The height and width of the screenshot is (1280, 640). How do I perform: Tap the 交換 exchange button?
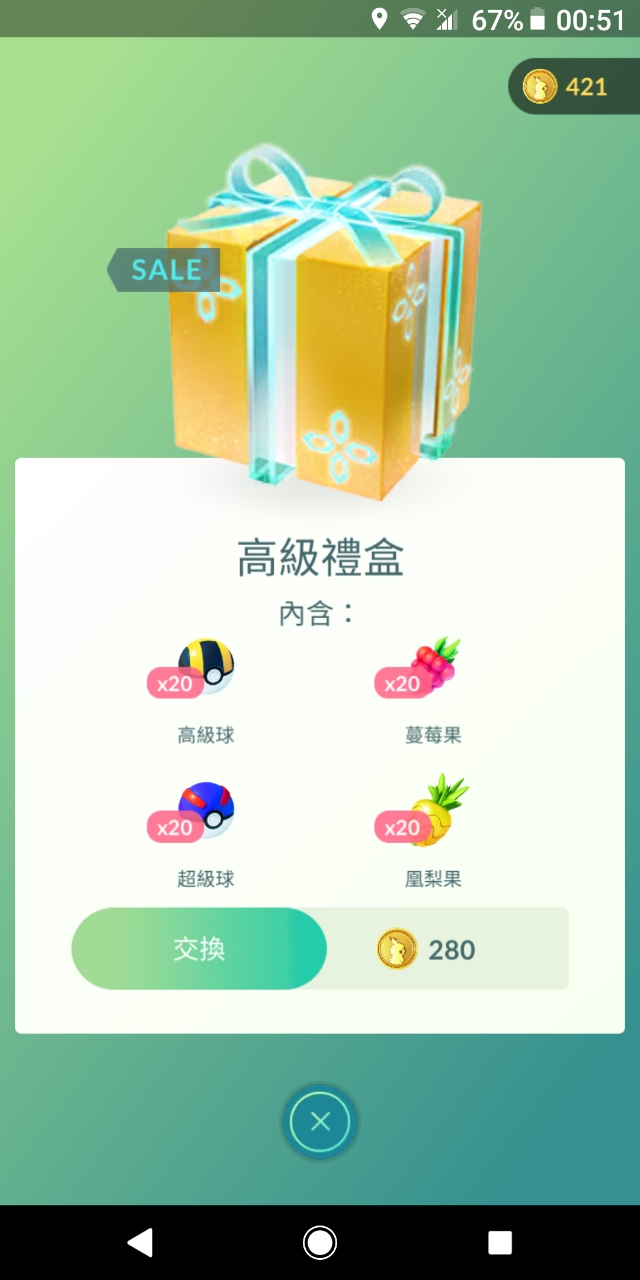199,949
